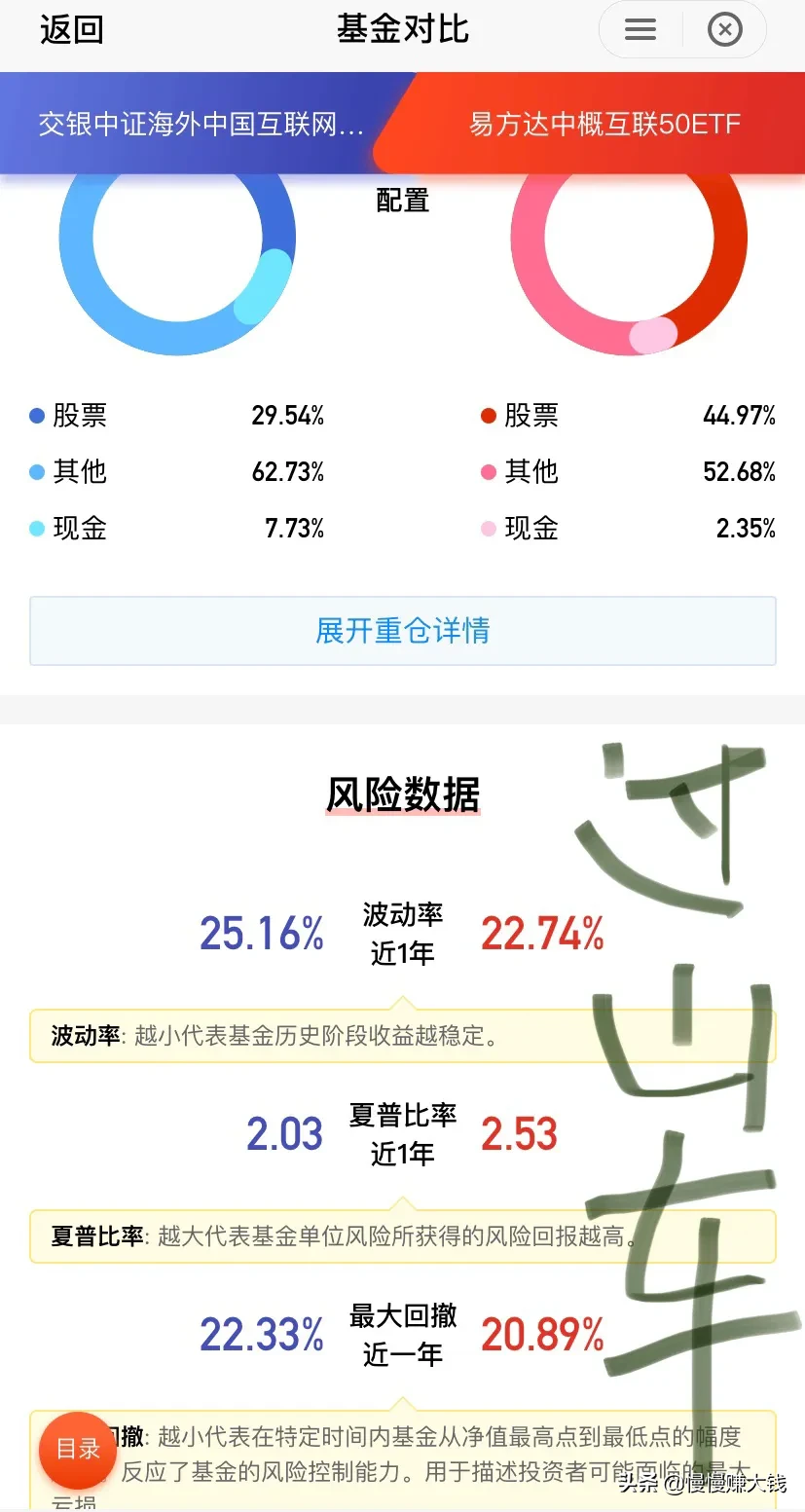The width and height of the screenshot is (805, 1512).
Task: Close the mini program with the X icon
Action: [x=724, y=30]
